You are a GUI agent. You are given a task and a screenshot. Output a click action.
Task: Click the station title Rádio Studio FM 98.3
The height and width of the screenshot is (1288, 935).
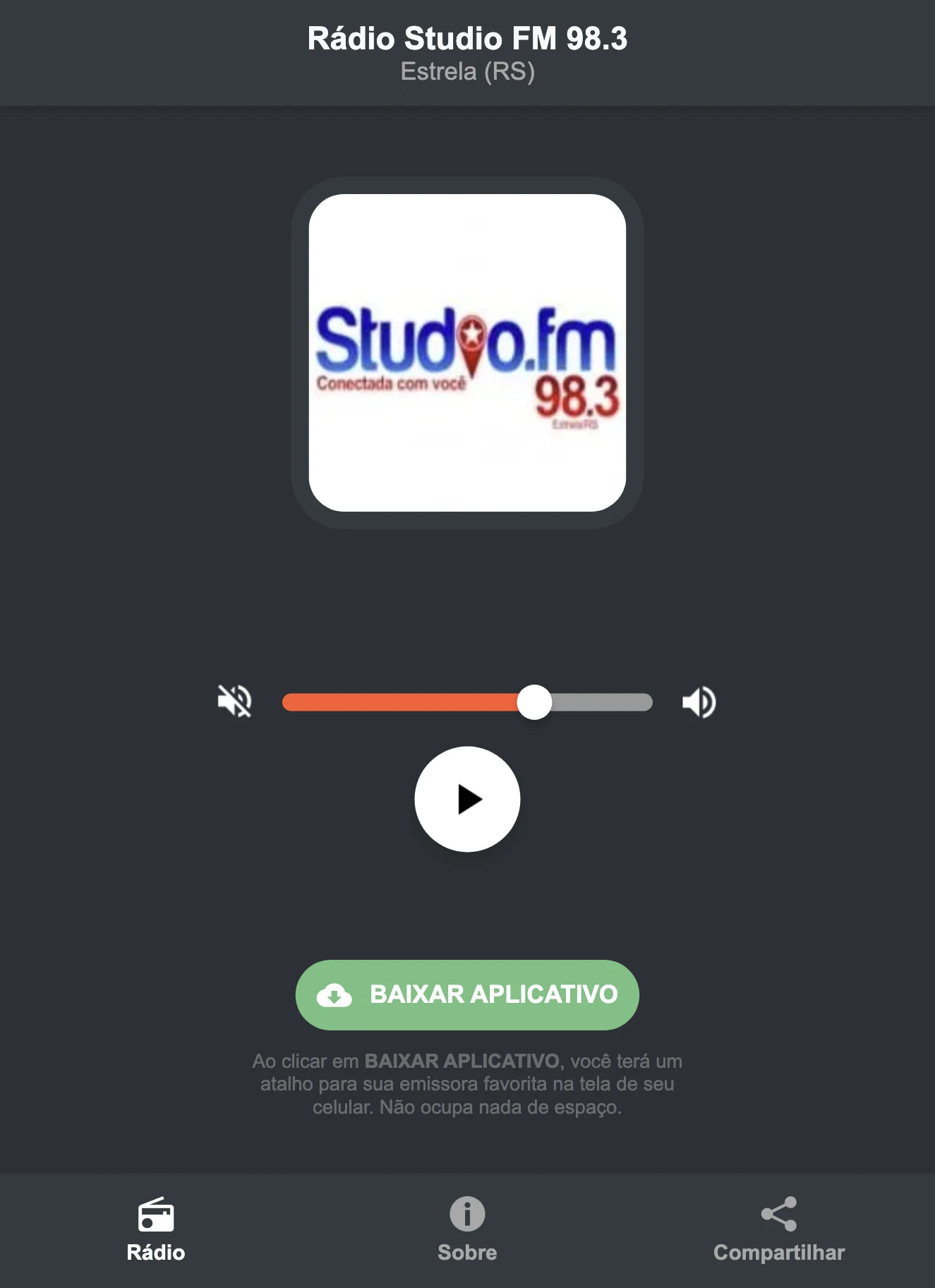(467, 39)
